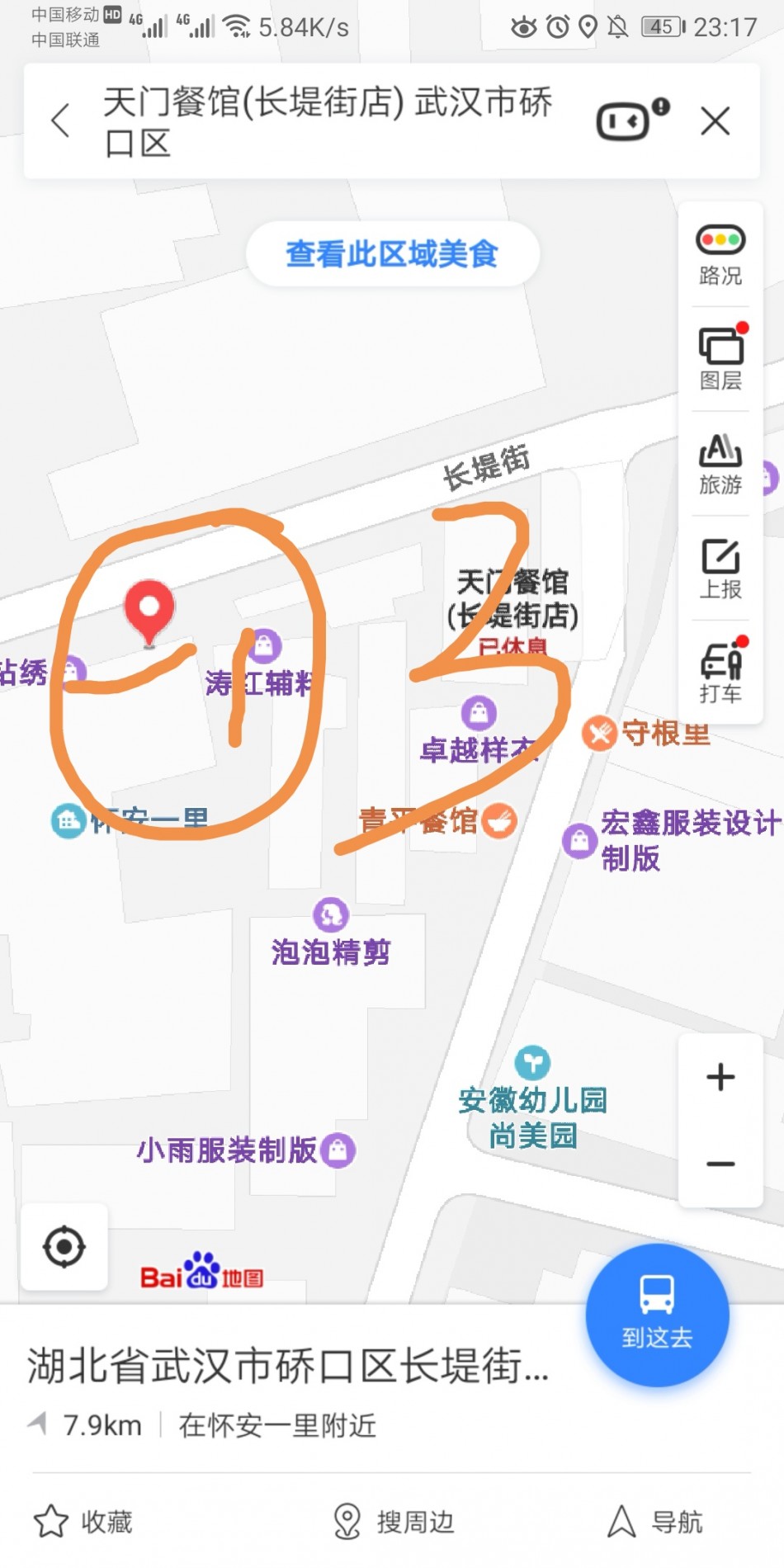The image size is (784, 1568).
Task: Zoom in on the map
Action: coord(720,1077)
